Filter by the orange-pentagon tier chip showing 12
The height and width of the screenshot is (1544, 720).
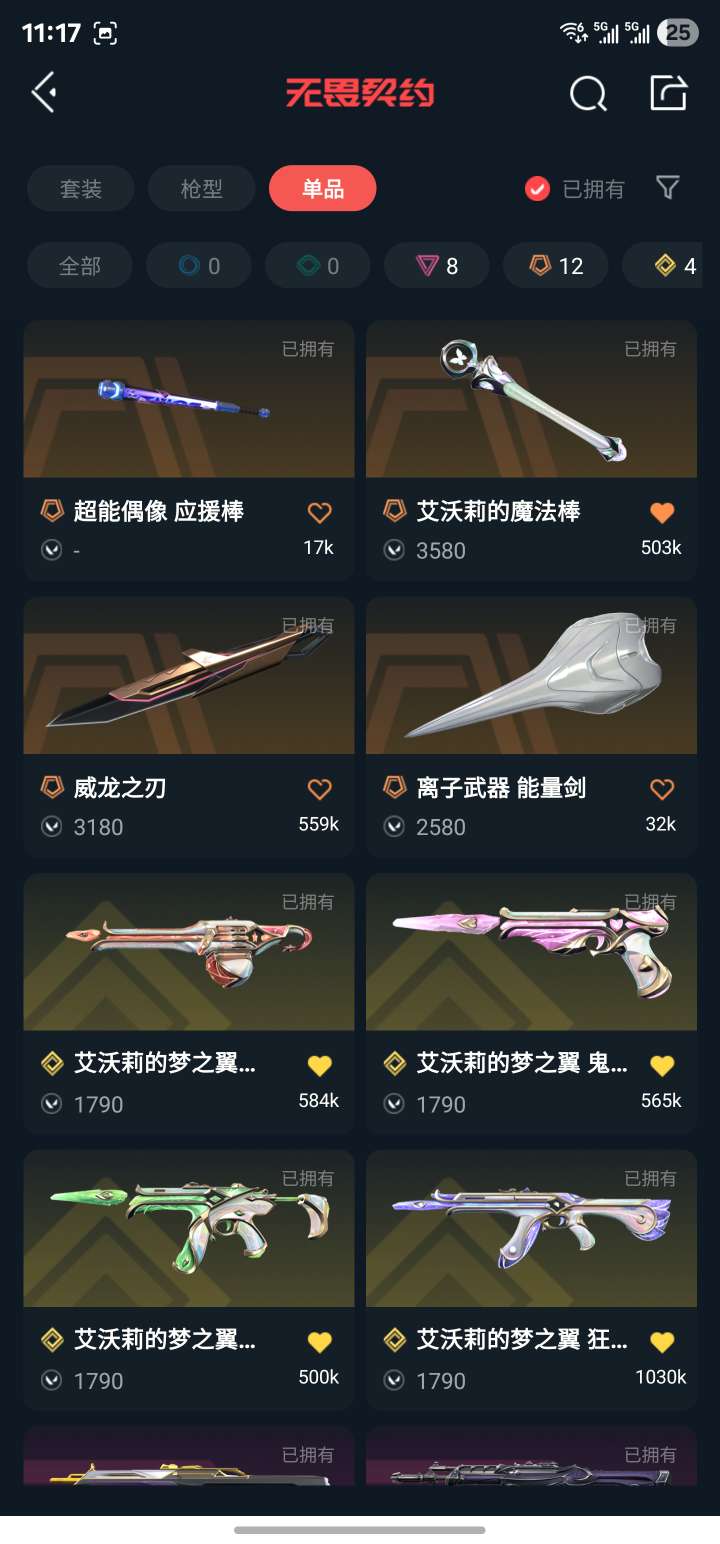pos(556,266)
